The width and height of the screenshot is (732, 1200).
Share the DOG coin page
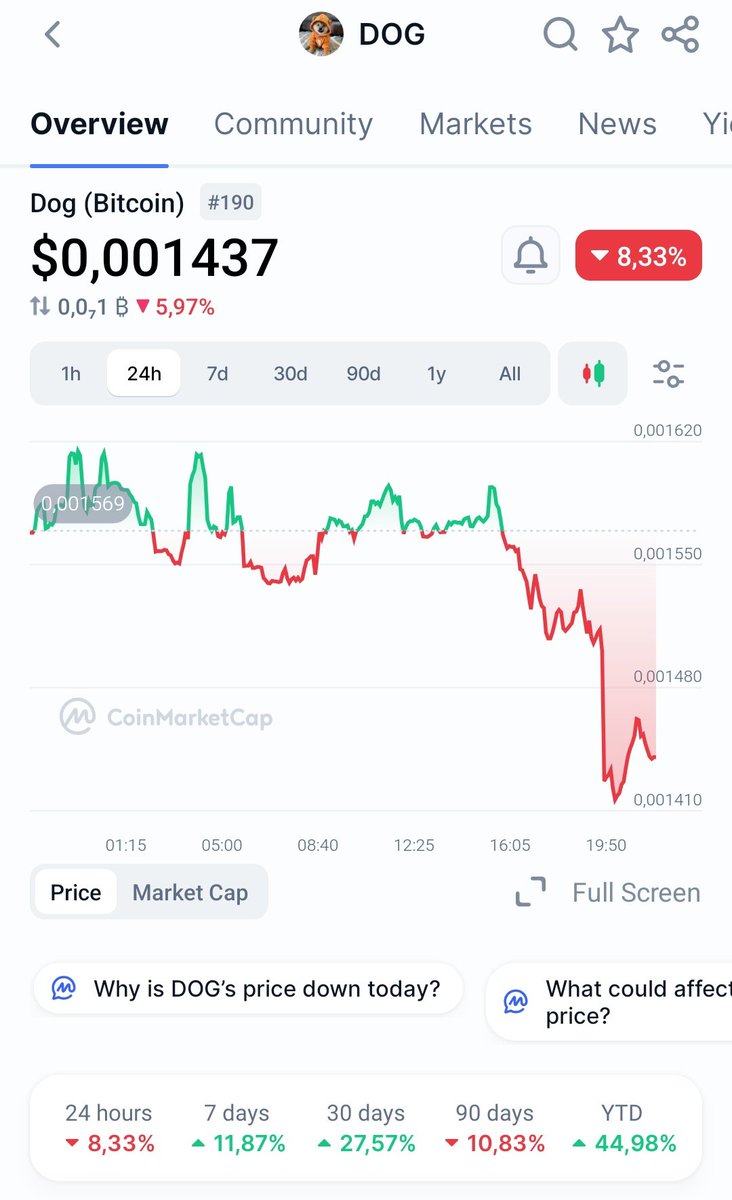click(x=680, y=35)
